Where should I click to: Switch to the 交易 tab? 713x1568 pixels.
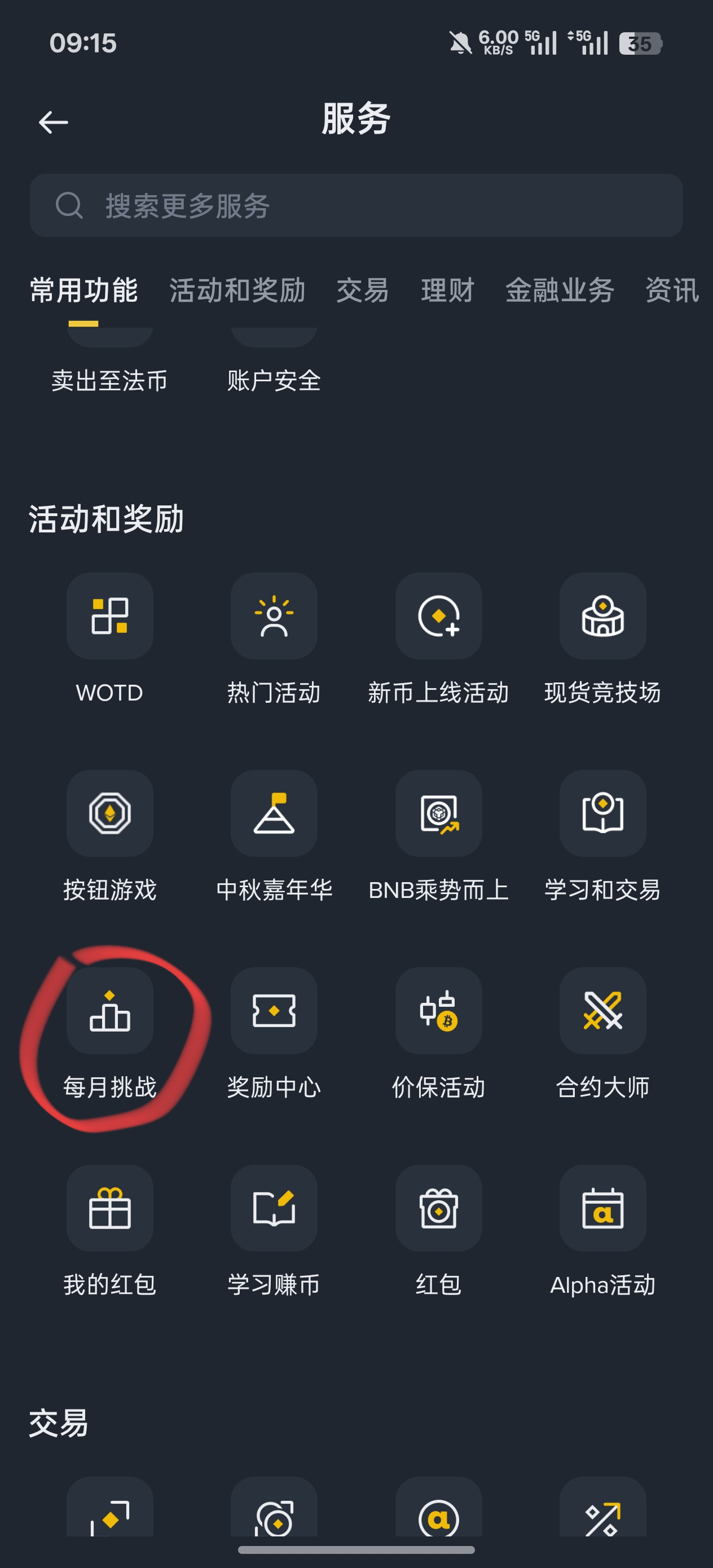click(362, 290)
